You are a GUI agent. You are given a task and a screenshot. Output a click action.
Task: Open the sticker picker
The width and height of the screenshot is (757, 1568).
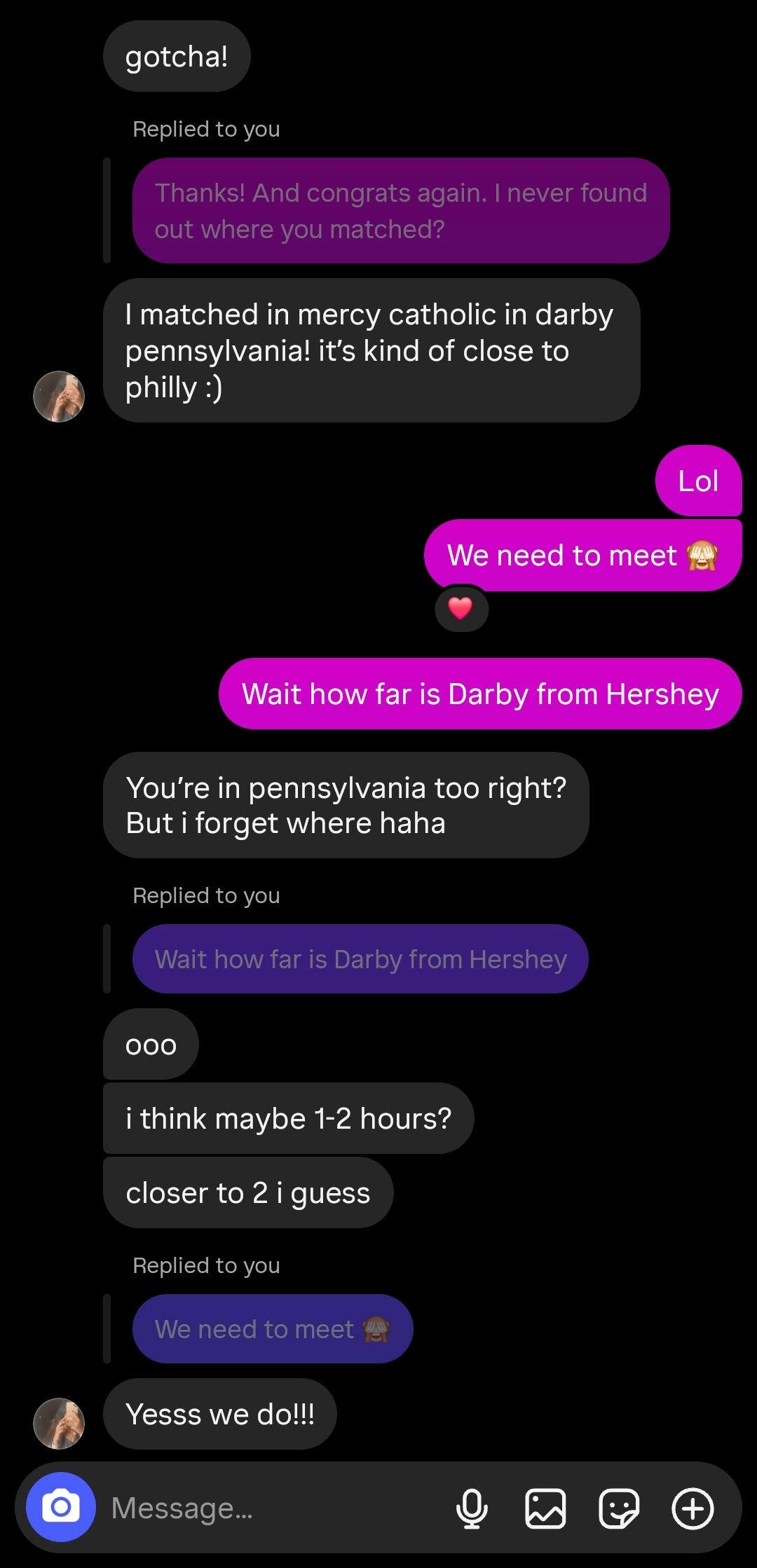[619, 1508]
